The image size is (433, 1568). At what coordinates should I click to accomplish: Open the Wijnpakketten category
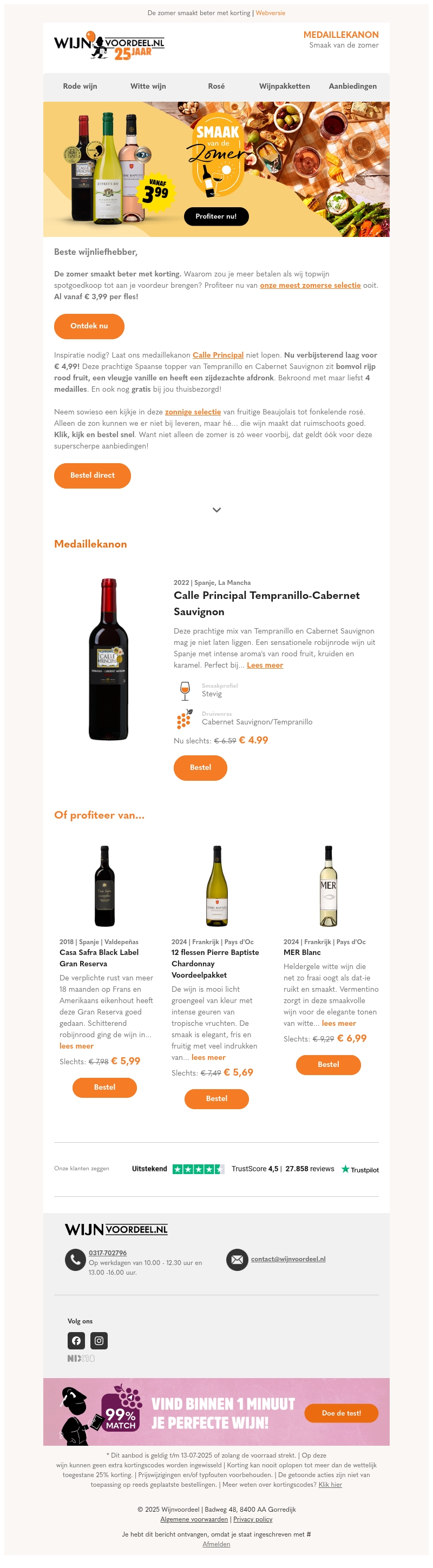(284, 87)
